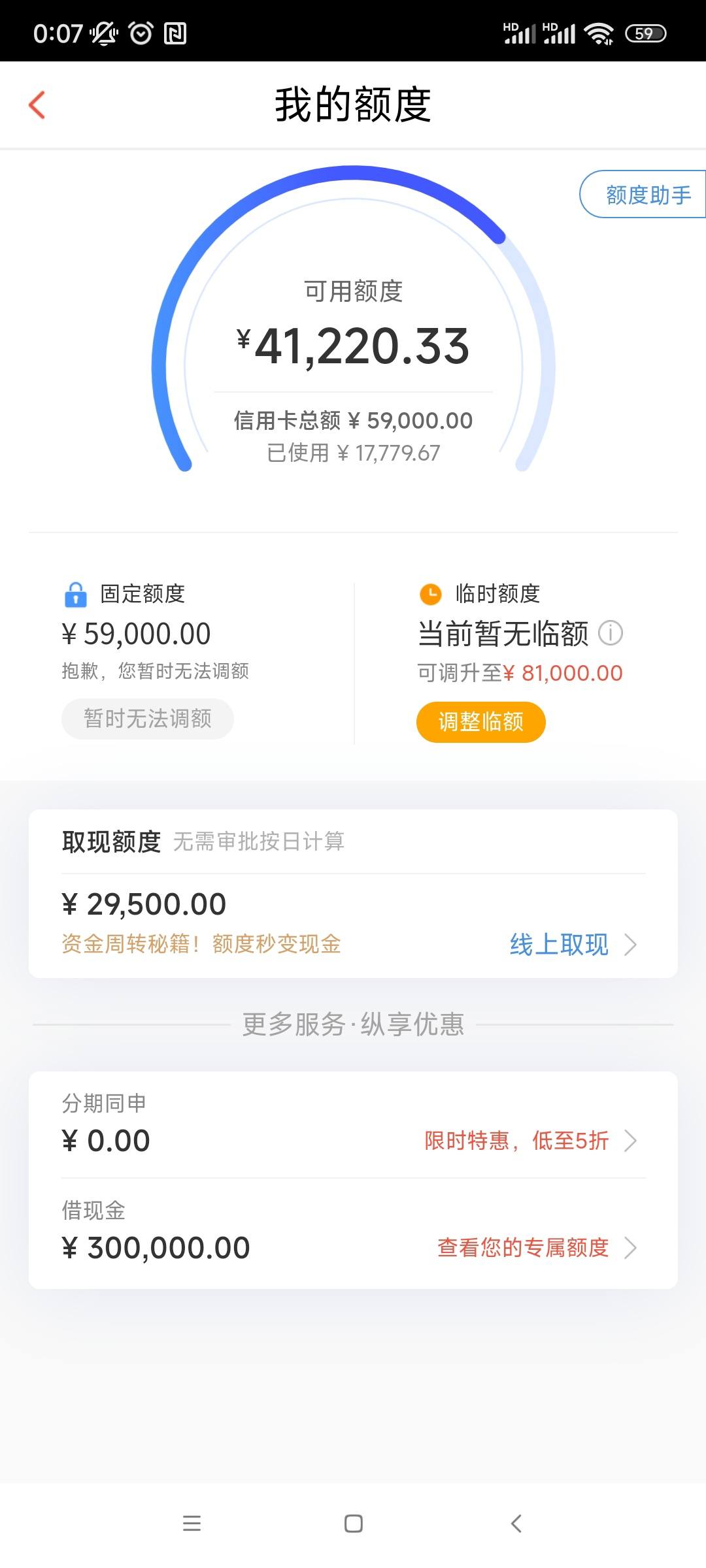Screen dimensions: 706x1568
Task: Open 线上取现 cash withdrawal
Action: click(x=573, y=945)
